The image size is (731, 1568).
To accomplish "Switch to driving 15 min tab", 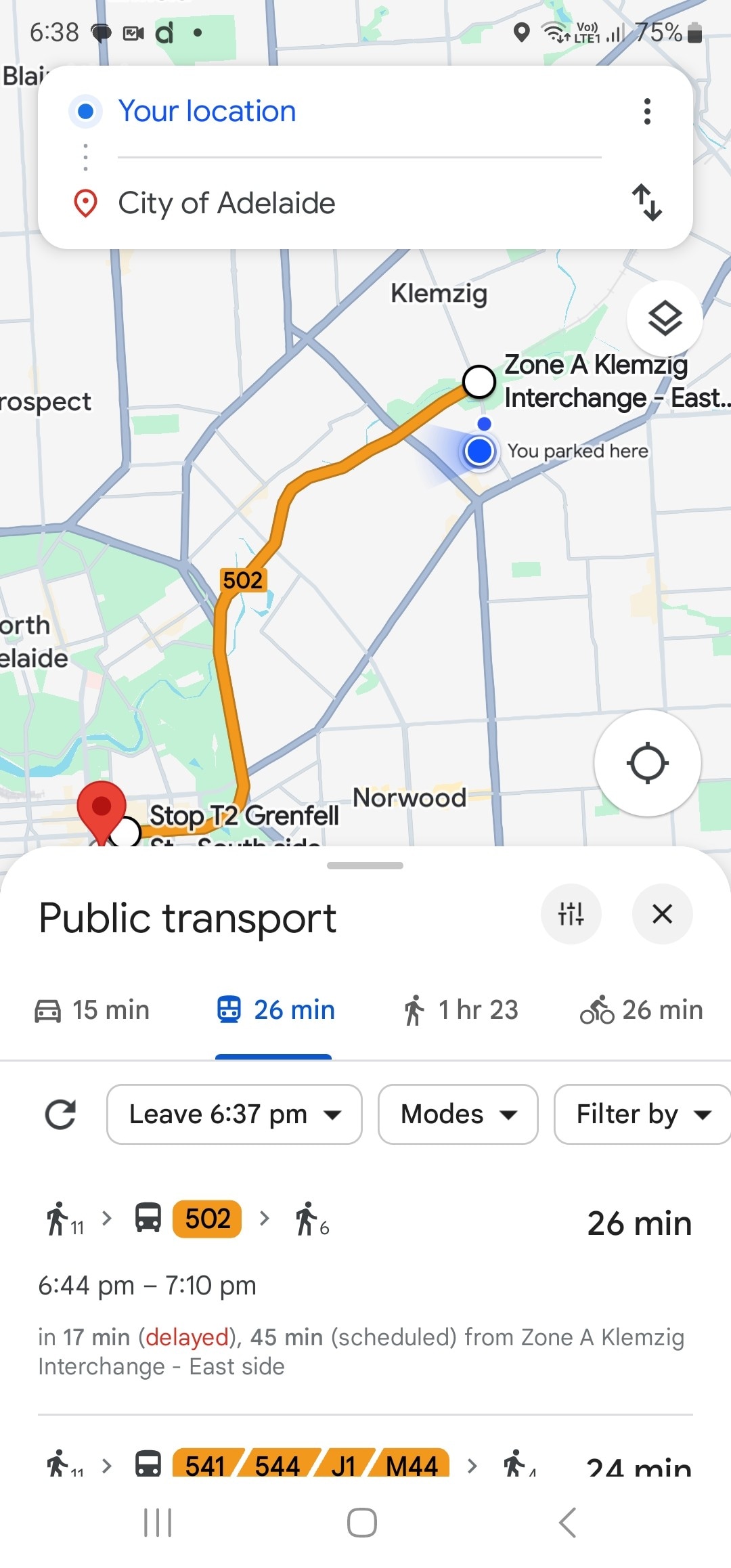I will coord(92,1010).
